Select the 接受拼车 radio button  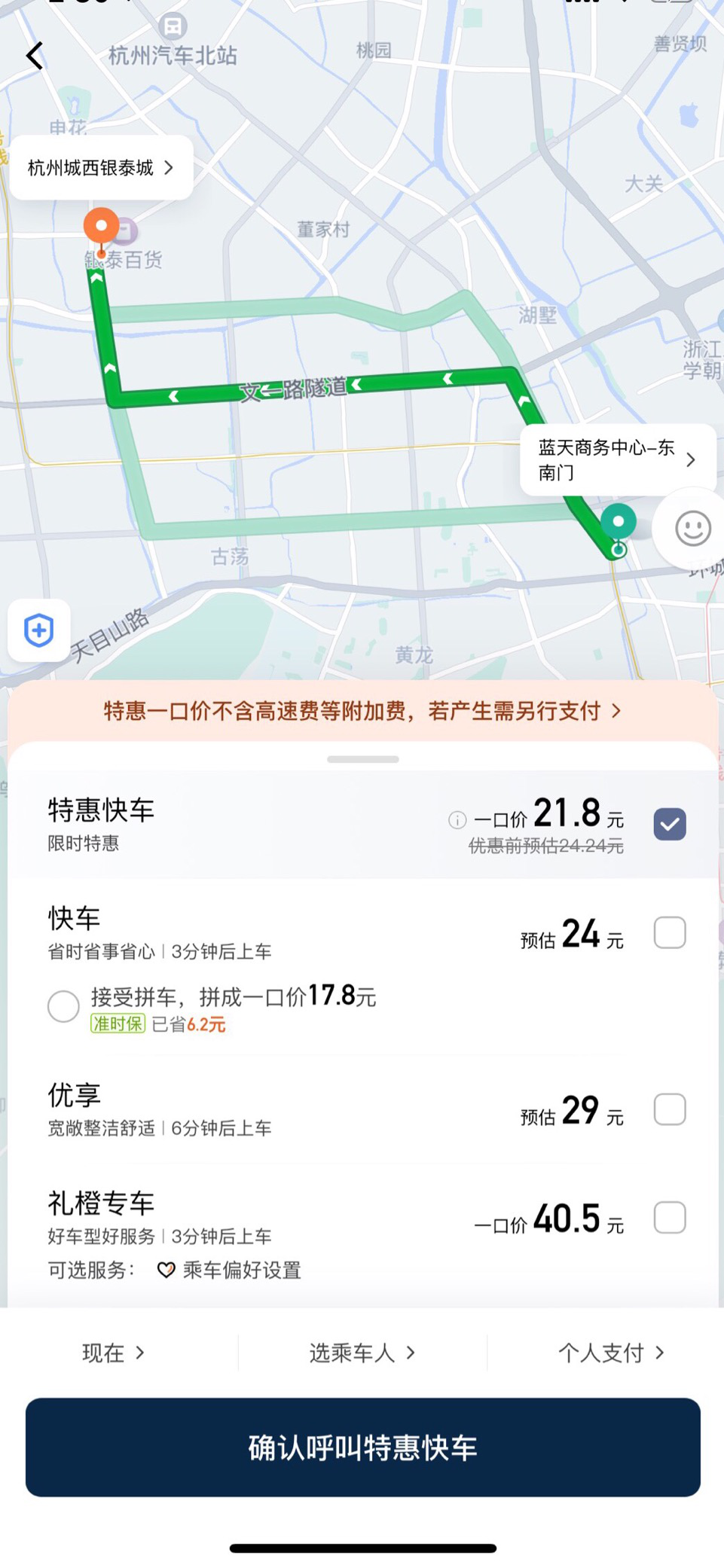point(63,1006)
